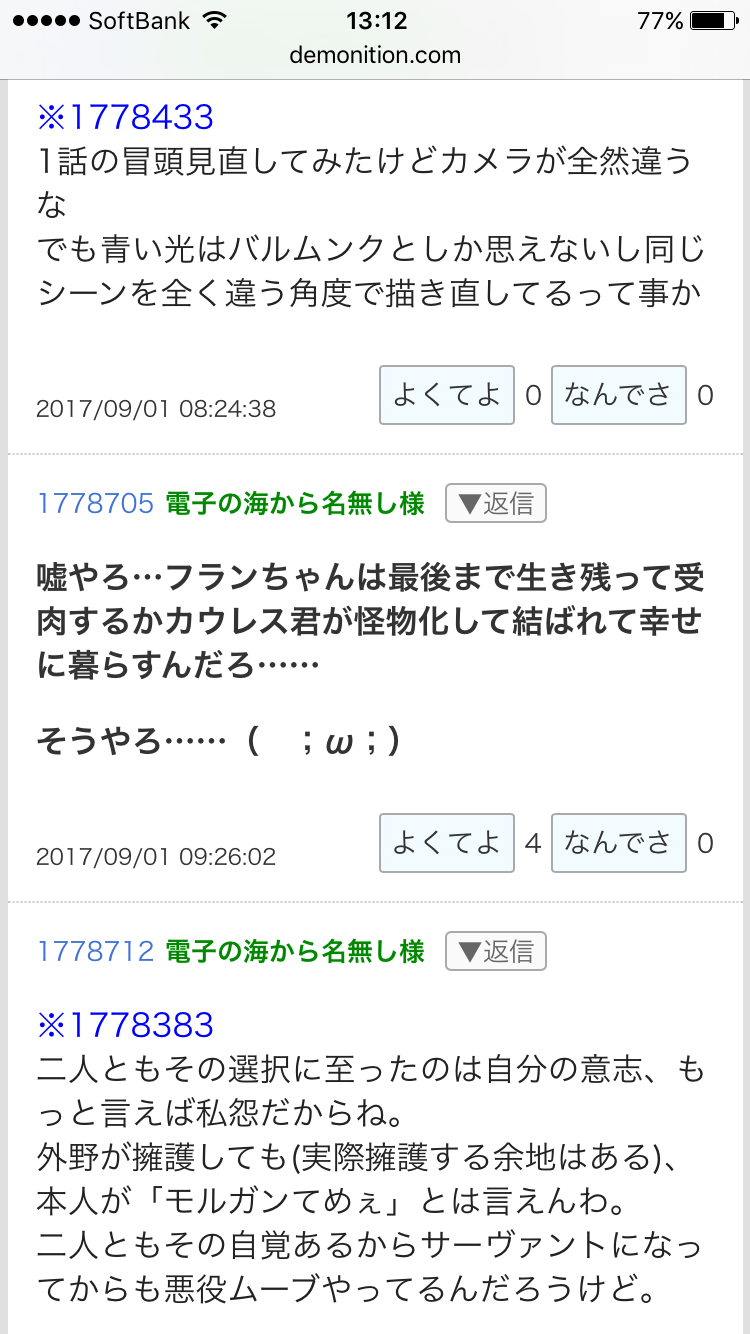Screen dimensions: 750x1334
Task: Reply to comment 1778705 with ▼返信
Action: coord(496,504)
